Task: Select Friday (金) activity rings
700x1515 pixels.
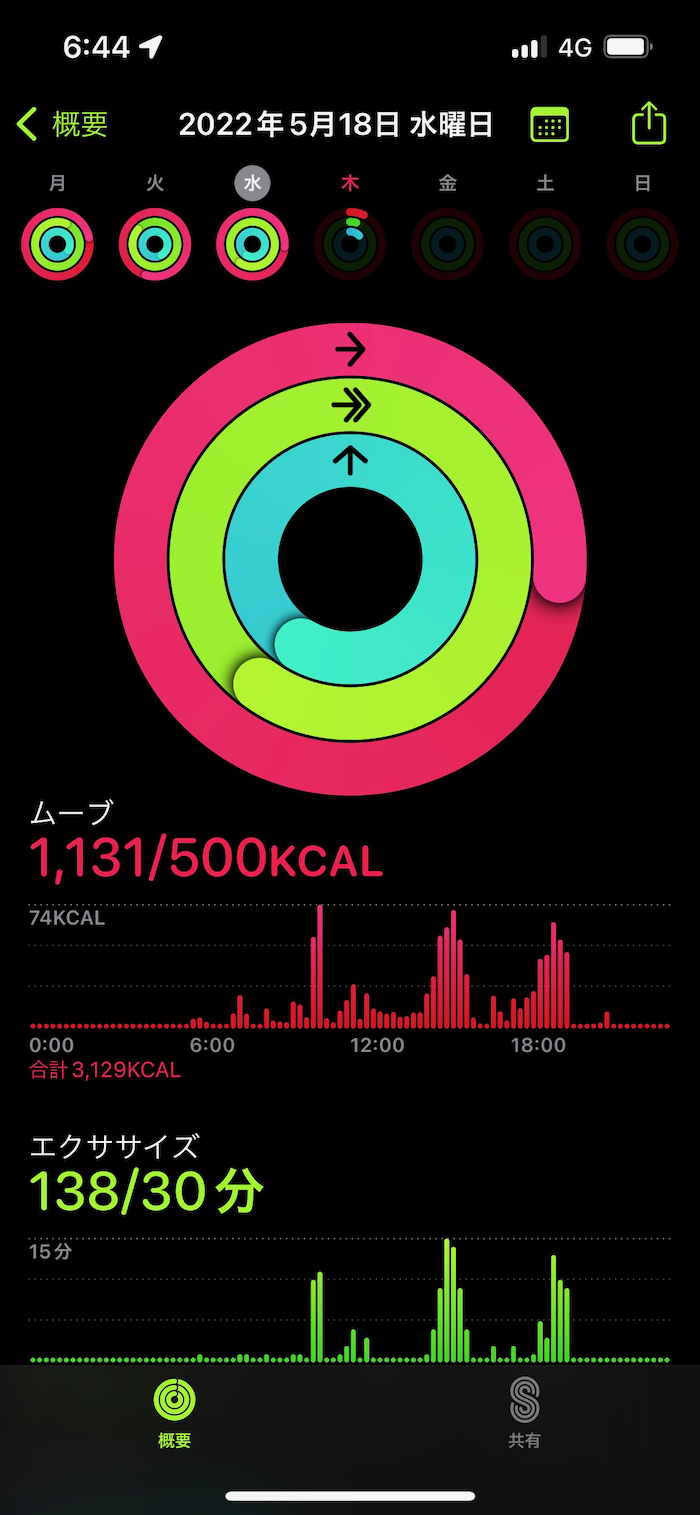Action: click(447, 243)
